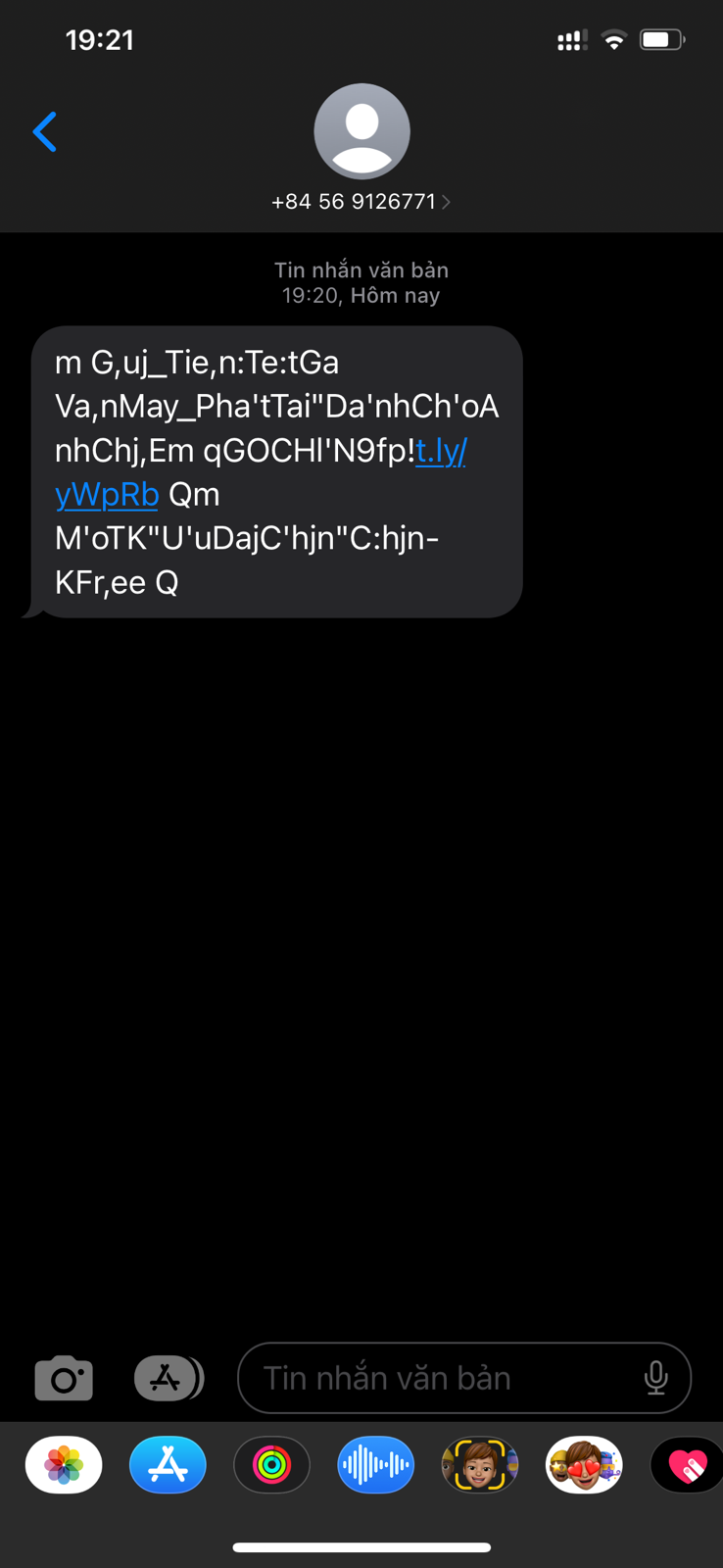
Task: Go back to the message list
Action: tap(45, 131)
